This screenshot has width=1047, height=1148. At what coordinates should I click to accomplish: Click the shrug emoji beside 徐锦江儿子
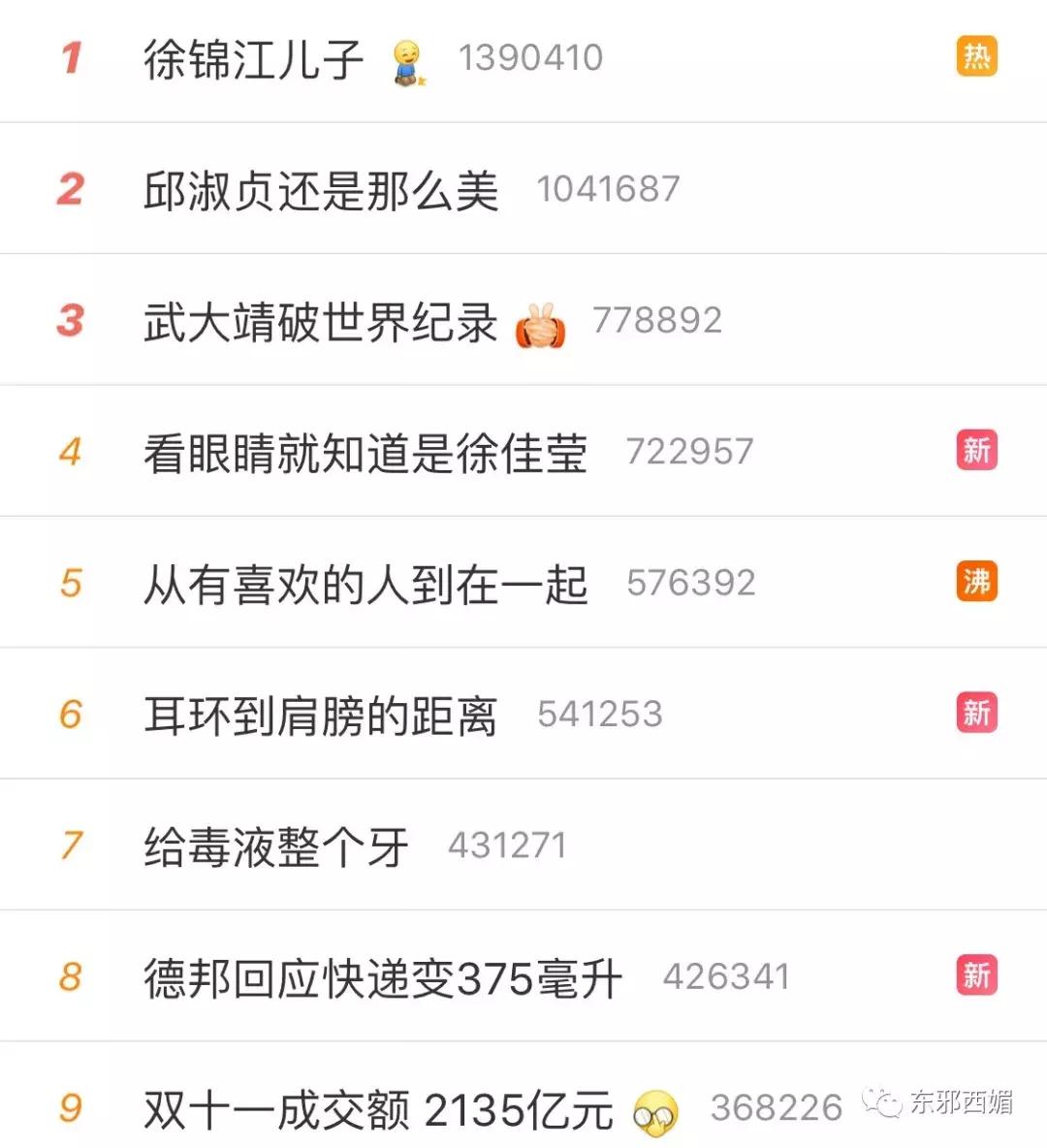coord(405,60)
